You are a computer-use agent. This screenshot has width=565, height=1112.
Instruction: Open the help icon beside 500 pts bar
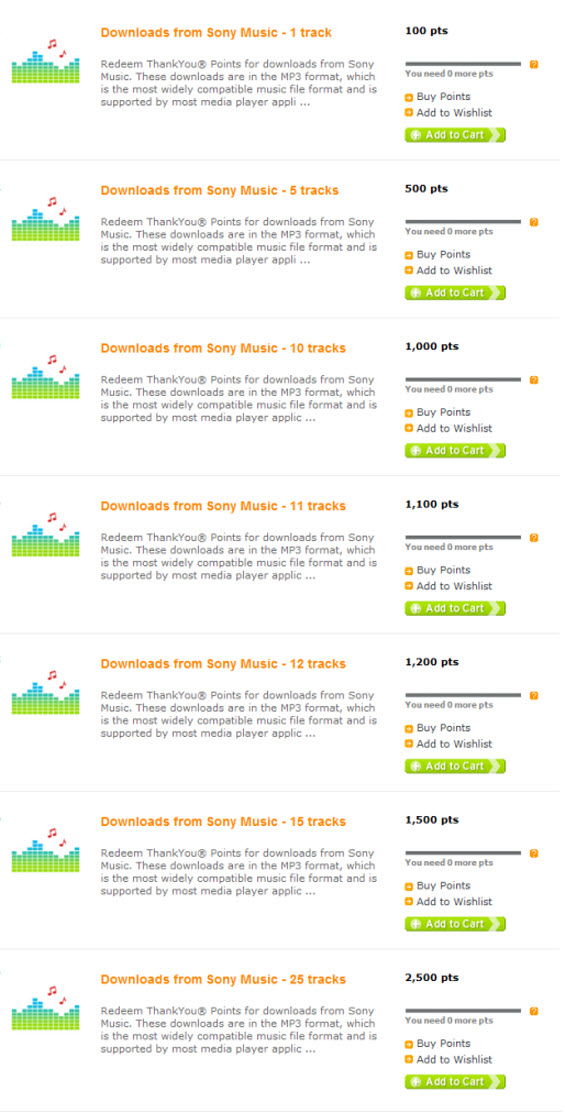[534, 222]
